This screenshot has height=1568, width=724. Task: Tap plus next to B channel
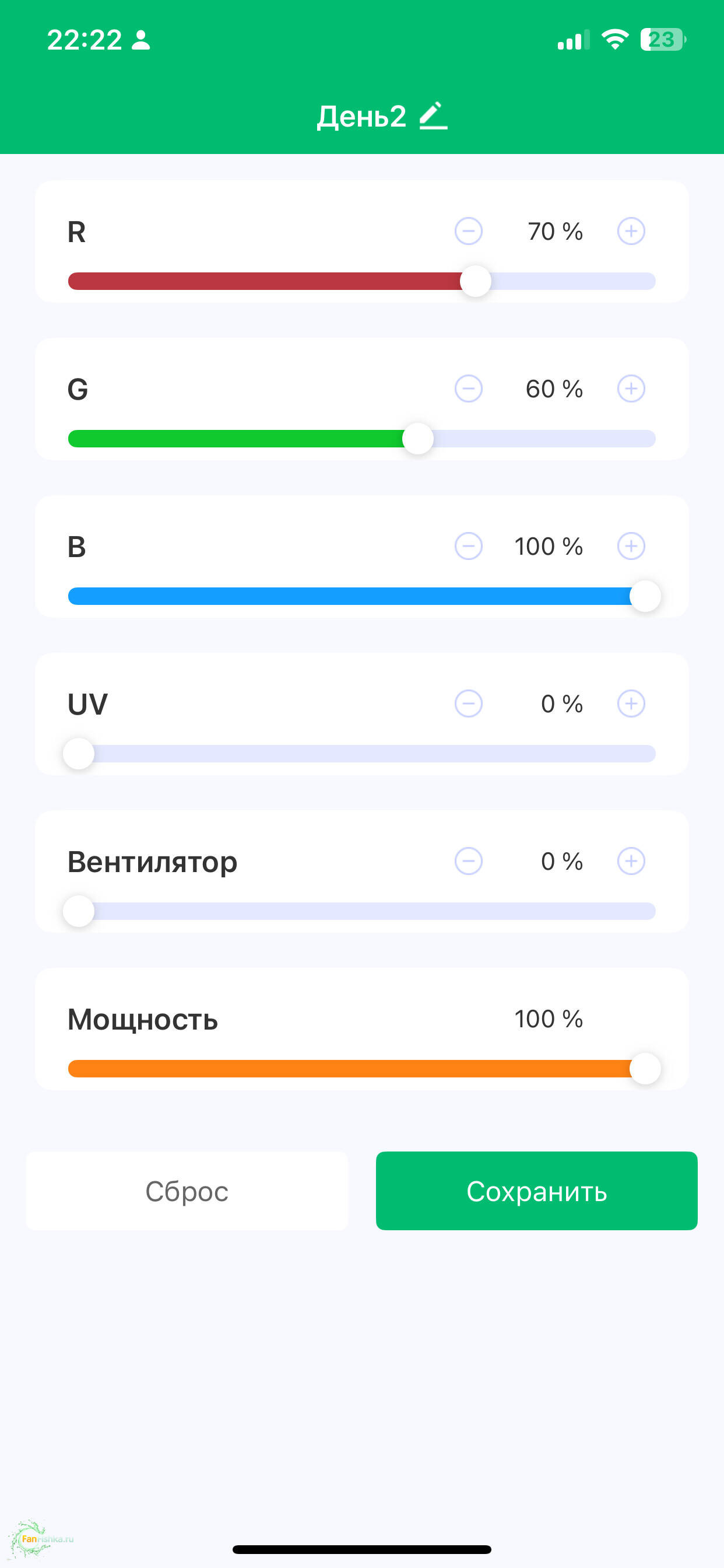click(631, 546)
